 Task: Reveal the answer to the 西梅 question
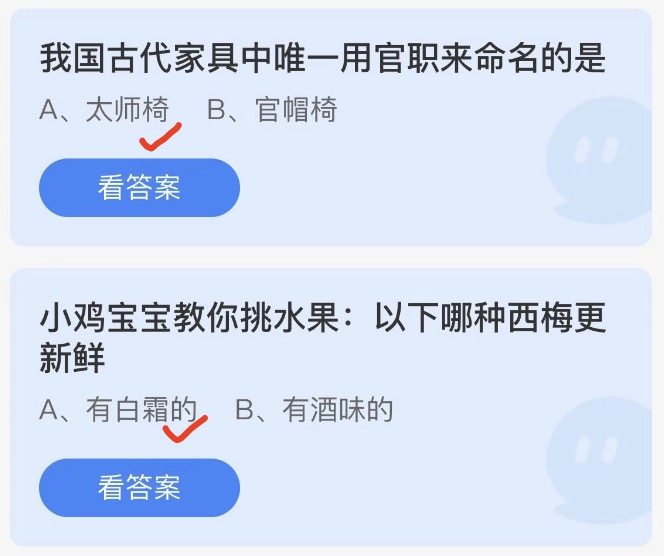tap(139, 488)
